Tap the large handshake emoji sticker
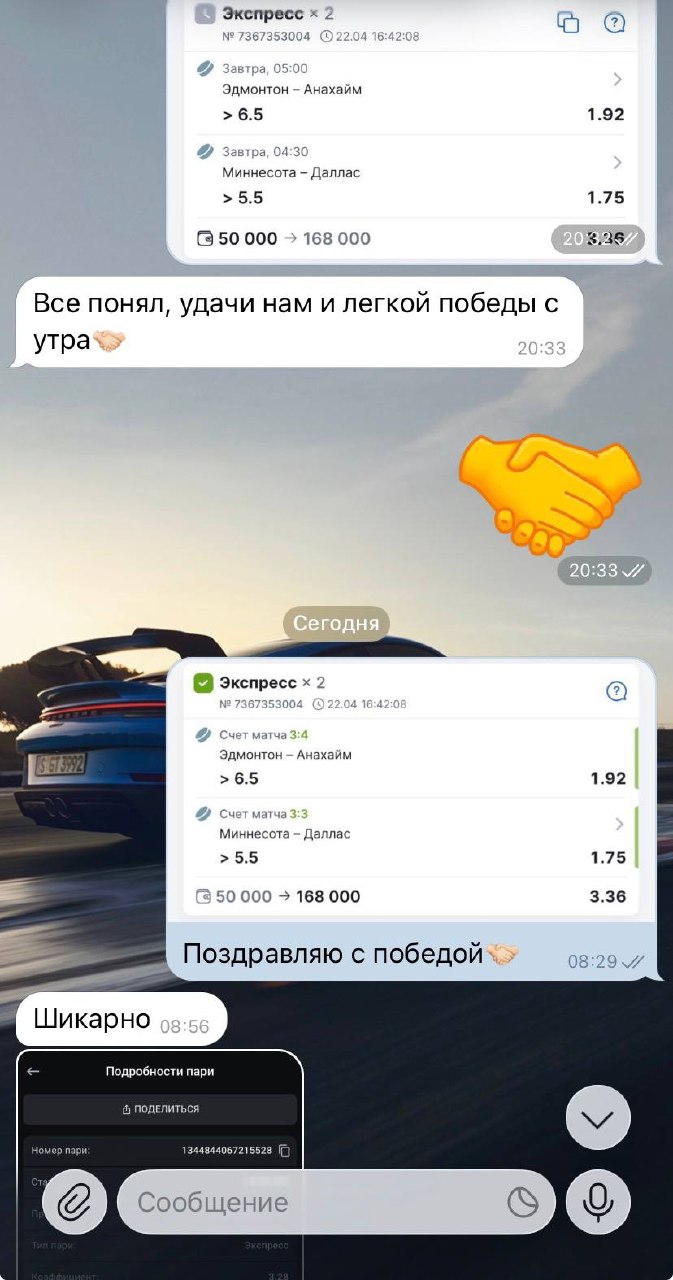The width and height of the screenshot is (673, 1280). (x=549, y=493)
